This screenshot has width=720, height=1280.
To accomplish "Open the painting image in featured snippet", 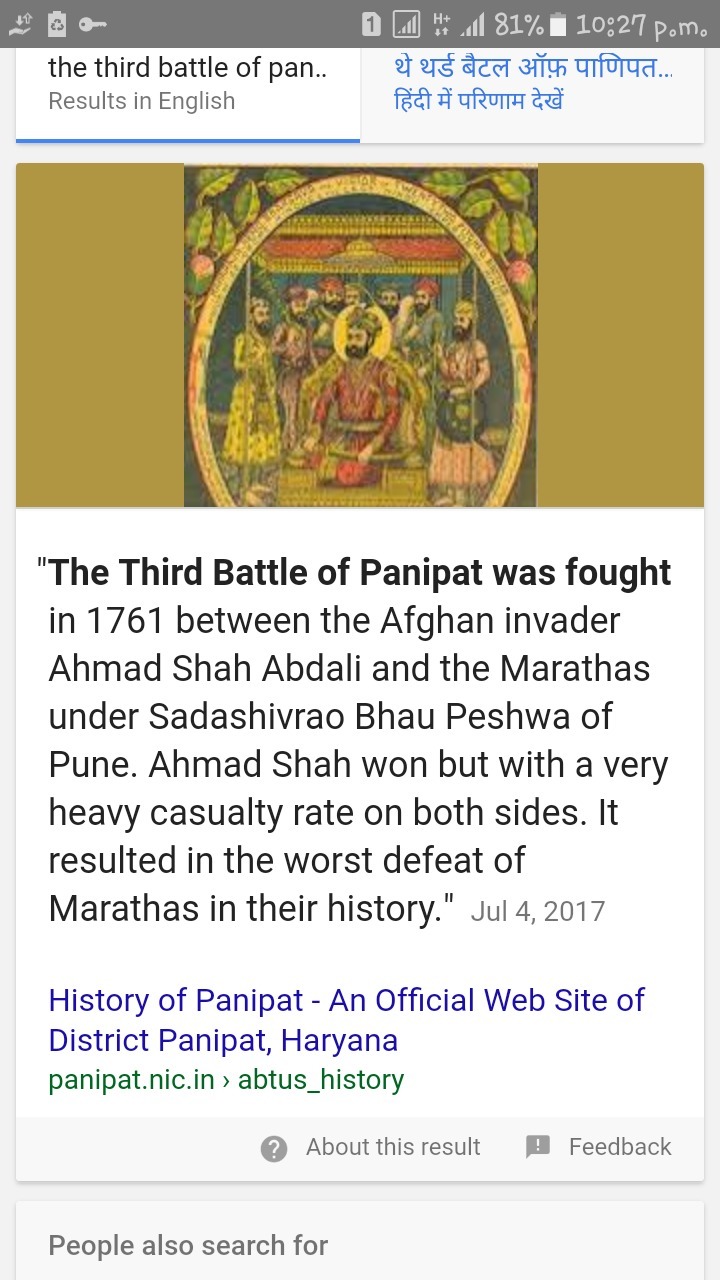I will [361, 336].
